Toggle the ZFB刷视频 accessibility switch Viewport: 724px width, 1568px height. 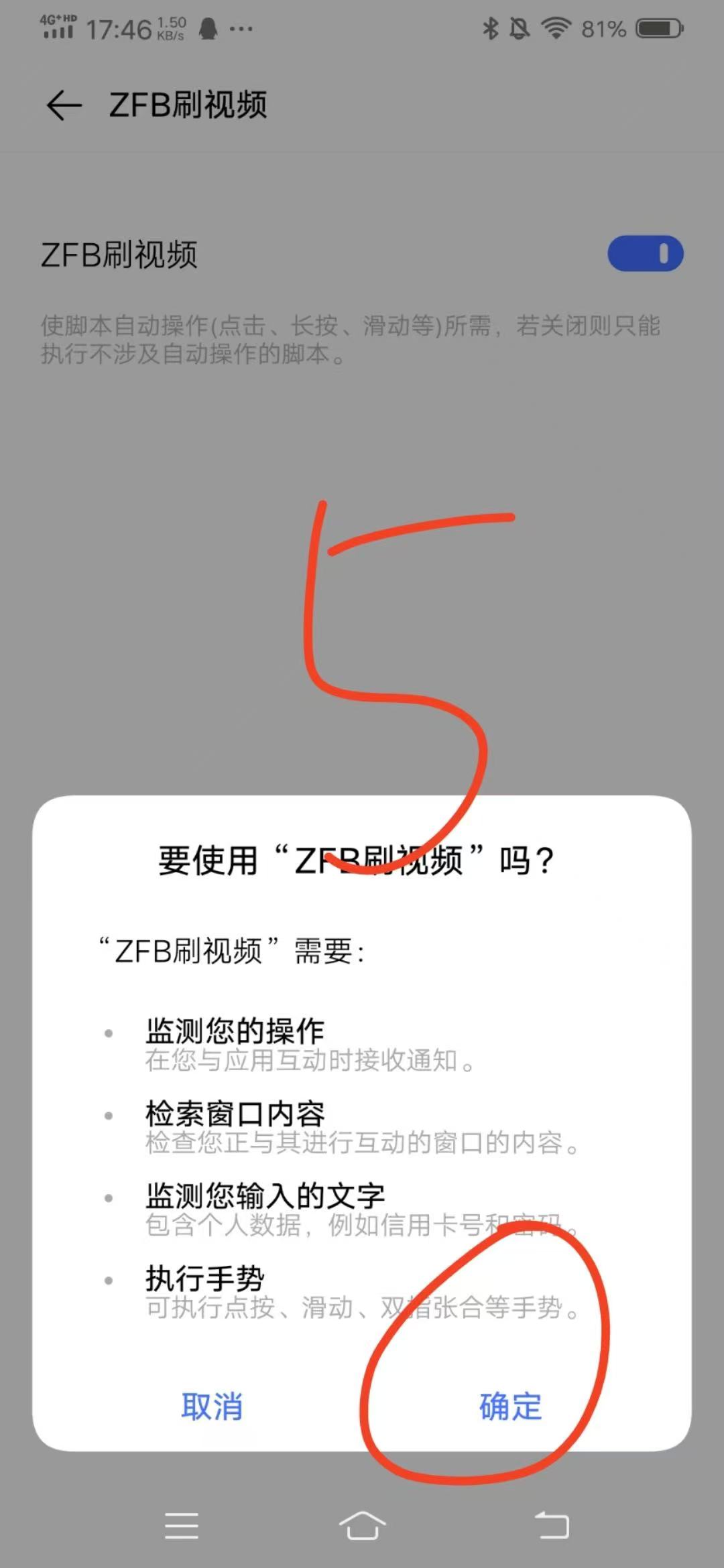point(645,254)
